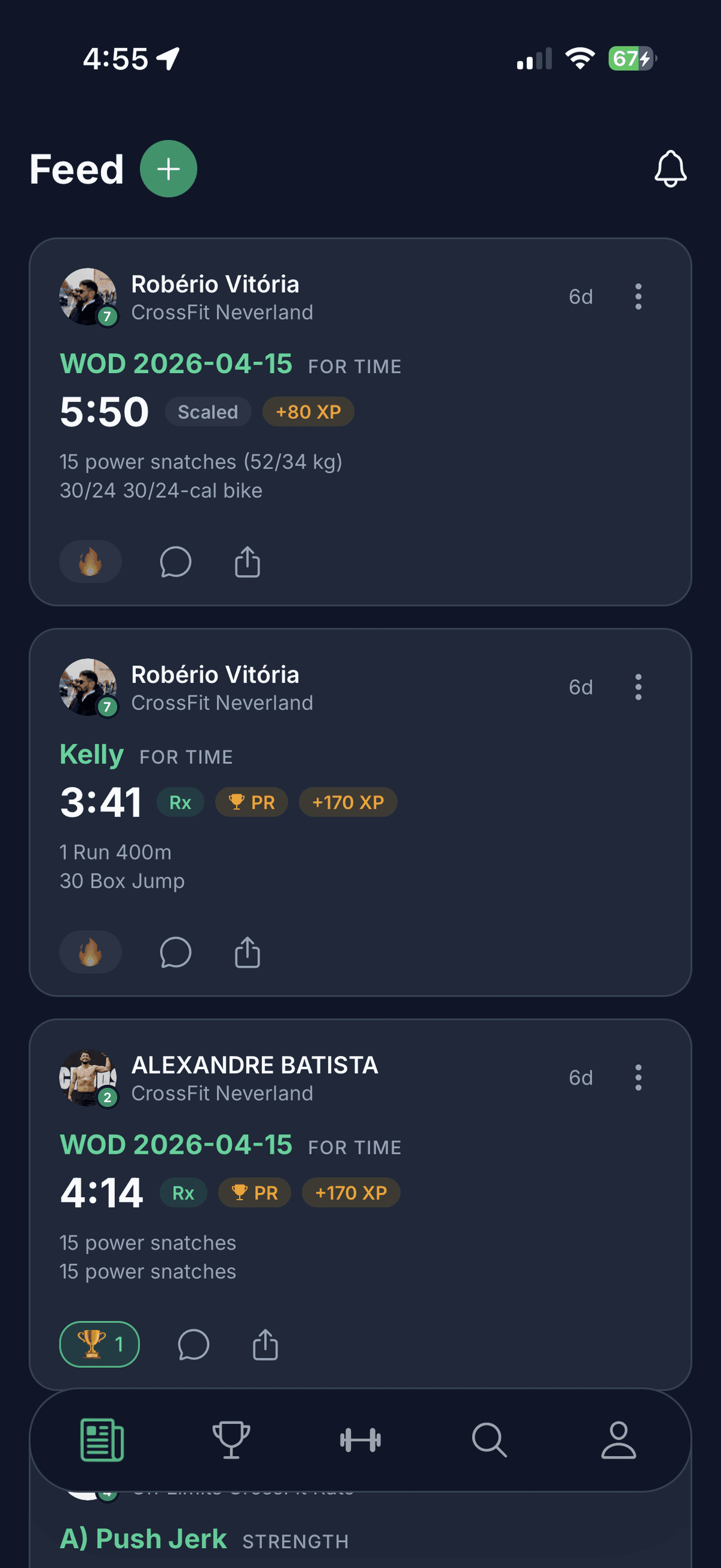The height and width of the screenshot is (1568, 721).
Task: Open the Kelly workout details
Action: point(92,754)
